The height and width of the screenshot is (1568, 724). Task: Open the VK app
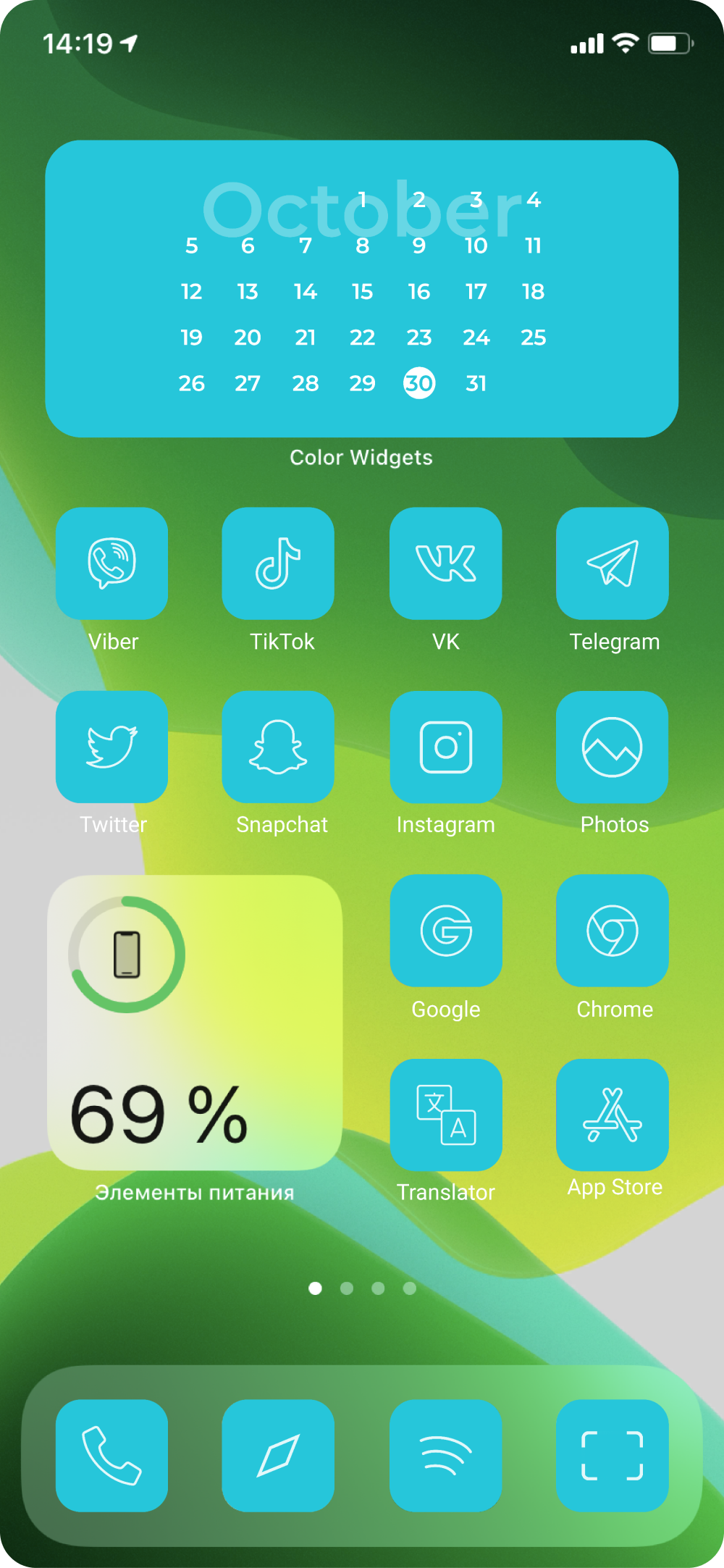click(445, 563)
